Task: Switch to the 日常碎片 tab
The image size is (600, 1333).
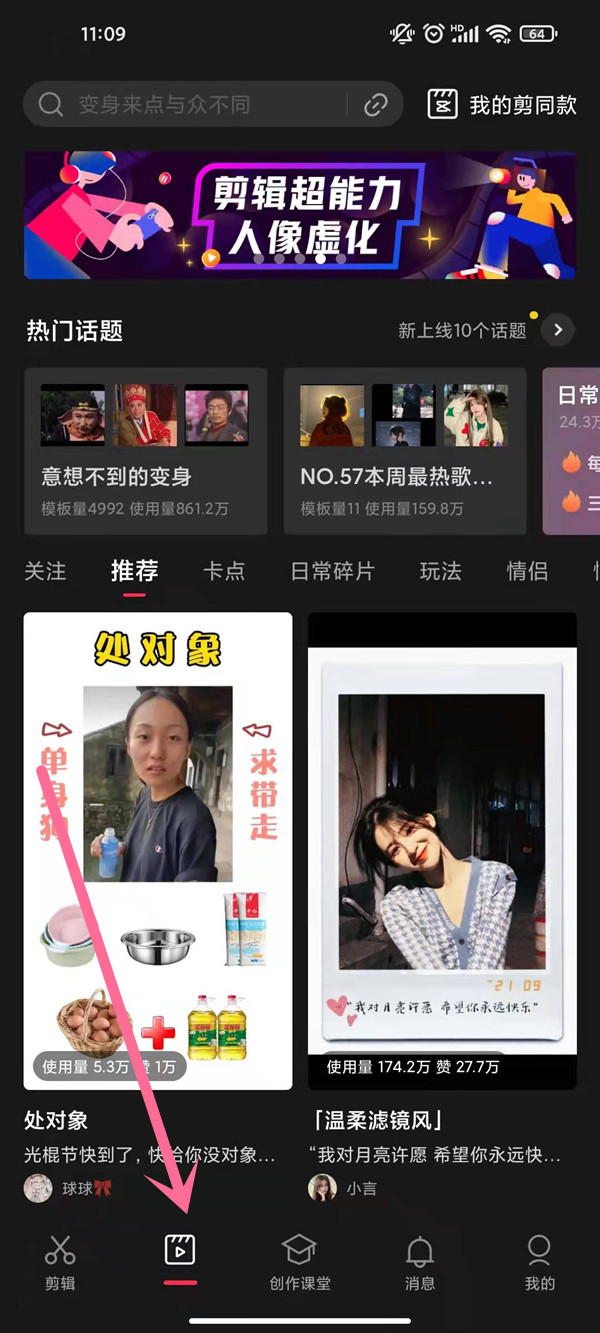Action: tap(332, 571)
